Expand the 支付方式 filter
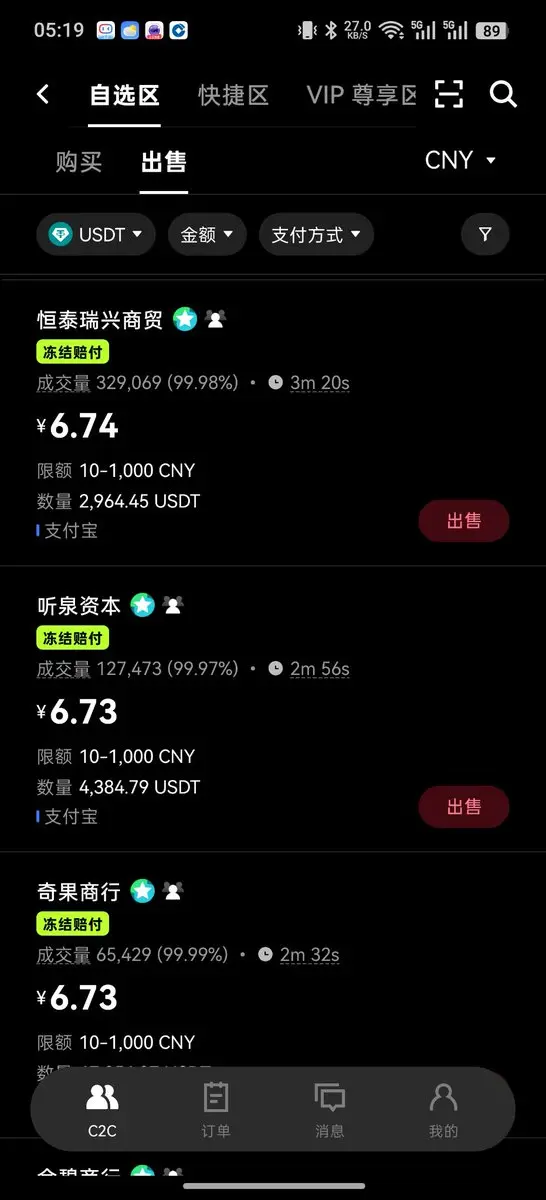The width and height of the screenshot is (546, 1200). (316, 235)
